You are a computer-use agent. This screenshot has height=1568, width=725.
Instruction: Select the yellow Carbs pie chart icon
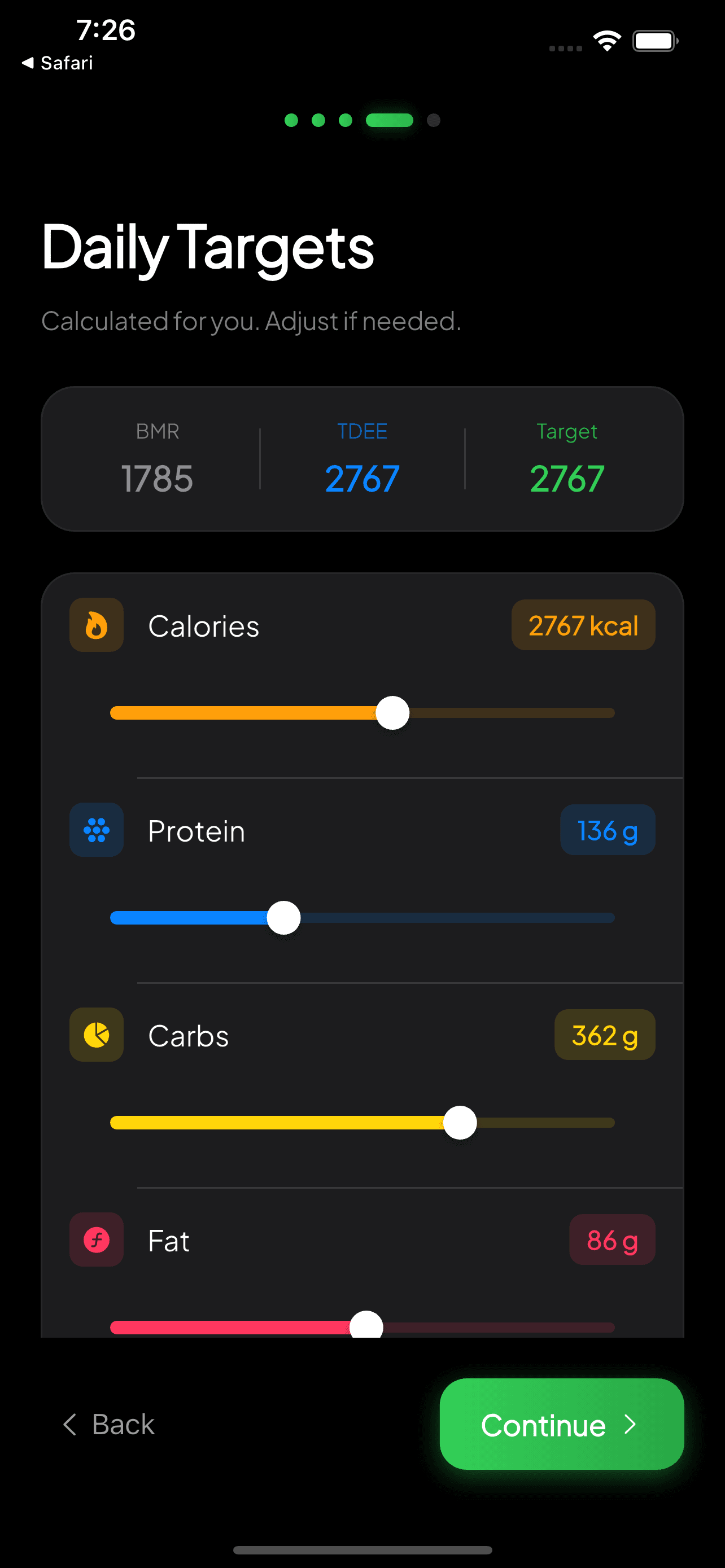(96, 1035)
